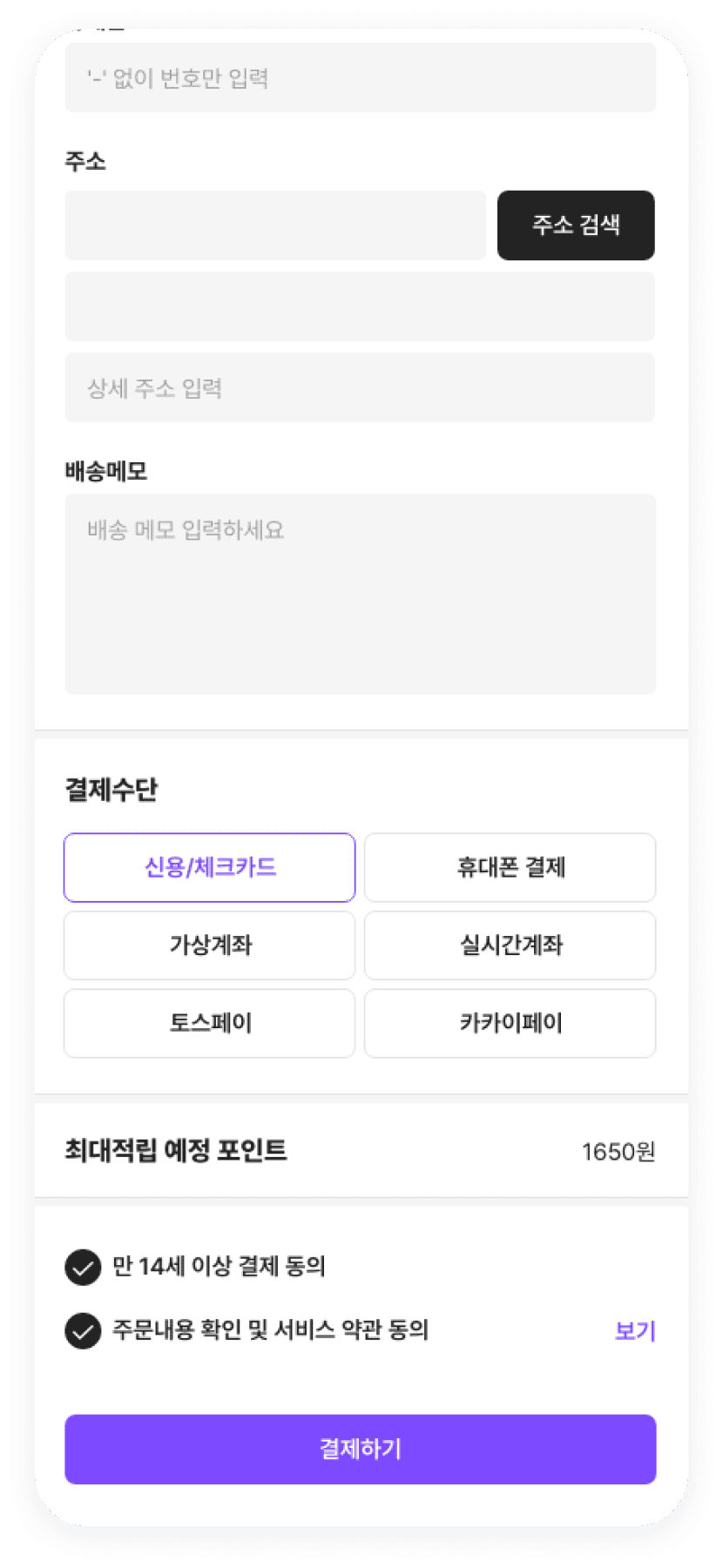
Task: Tap the phone number input field
Action: click(360, 77)
